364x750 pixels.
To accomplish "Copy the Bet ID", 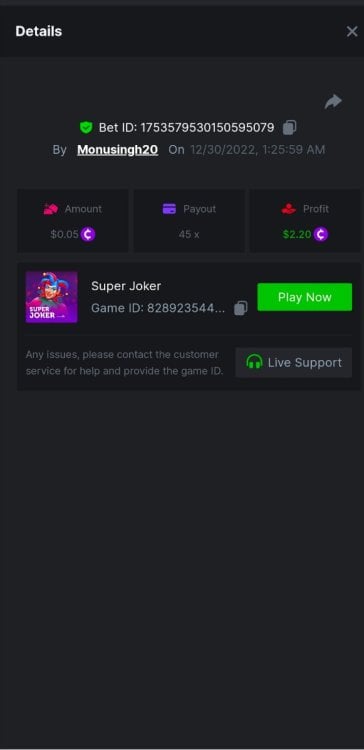I will tap(289, 127).
